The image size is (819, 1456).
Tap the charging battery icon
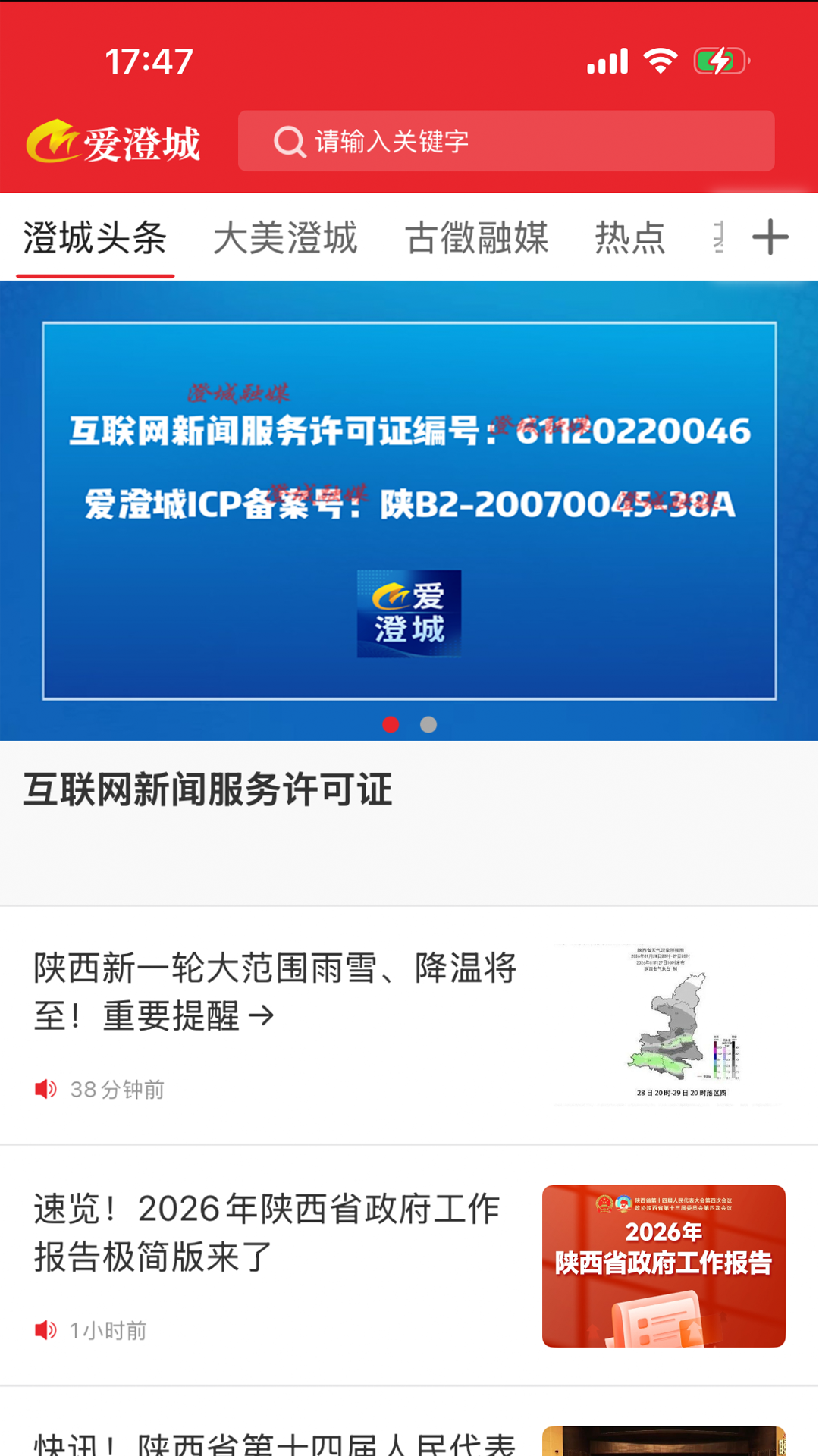pyautogui.click(x=719, y=60)
